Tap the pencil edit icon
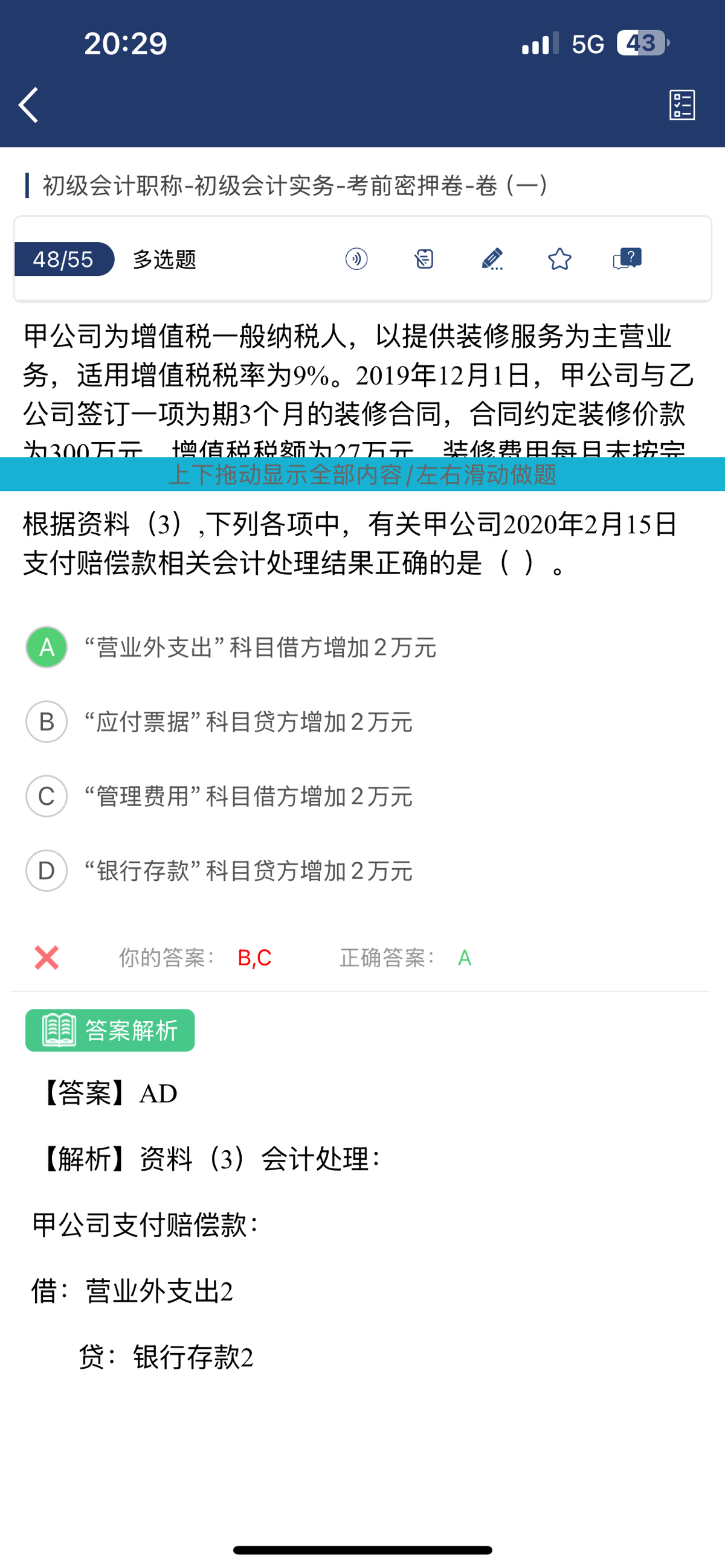725x1568 pixels. pos(492,258)
